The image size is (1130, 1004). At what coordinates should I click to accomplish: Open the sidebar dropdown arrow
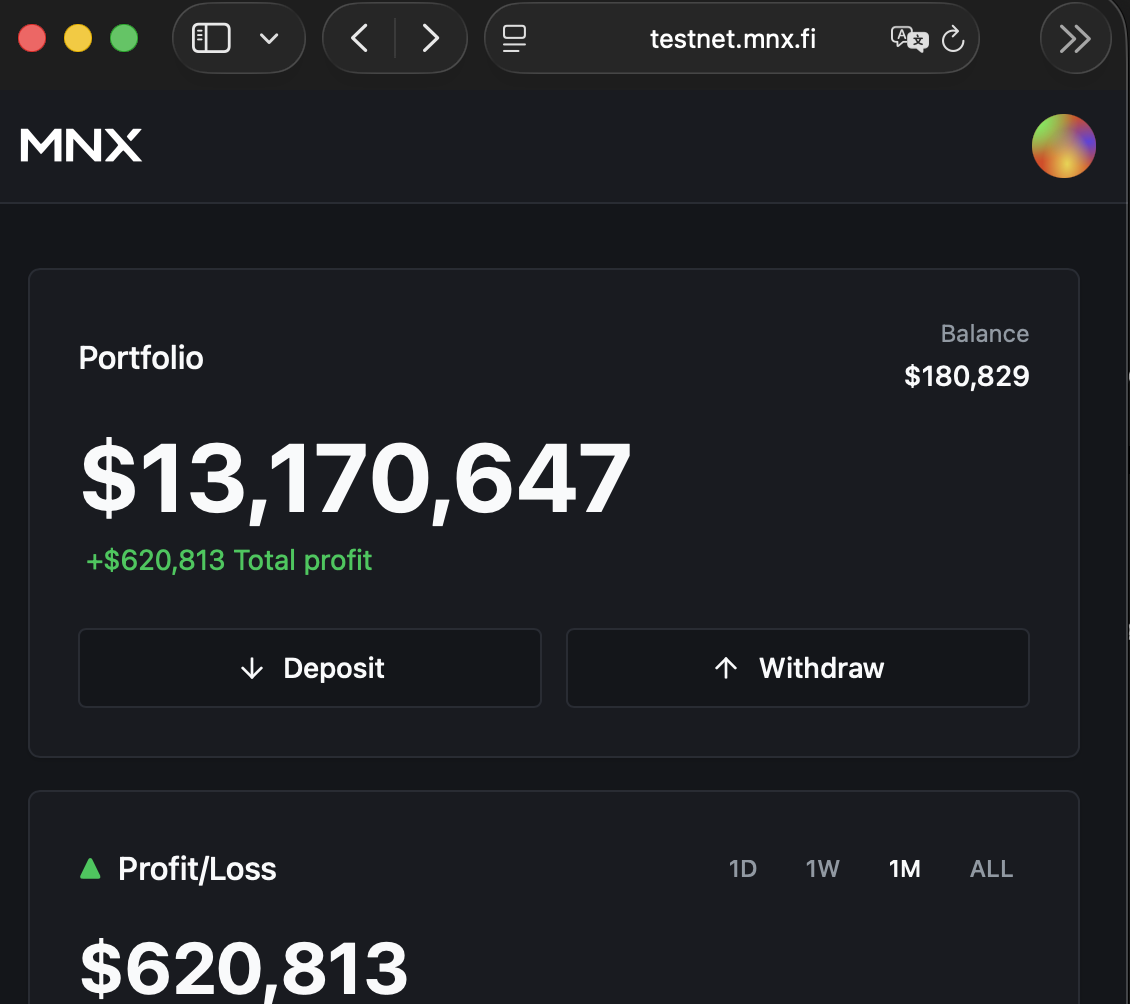pyautogui.click(x=268, y=39)
